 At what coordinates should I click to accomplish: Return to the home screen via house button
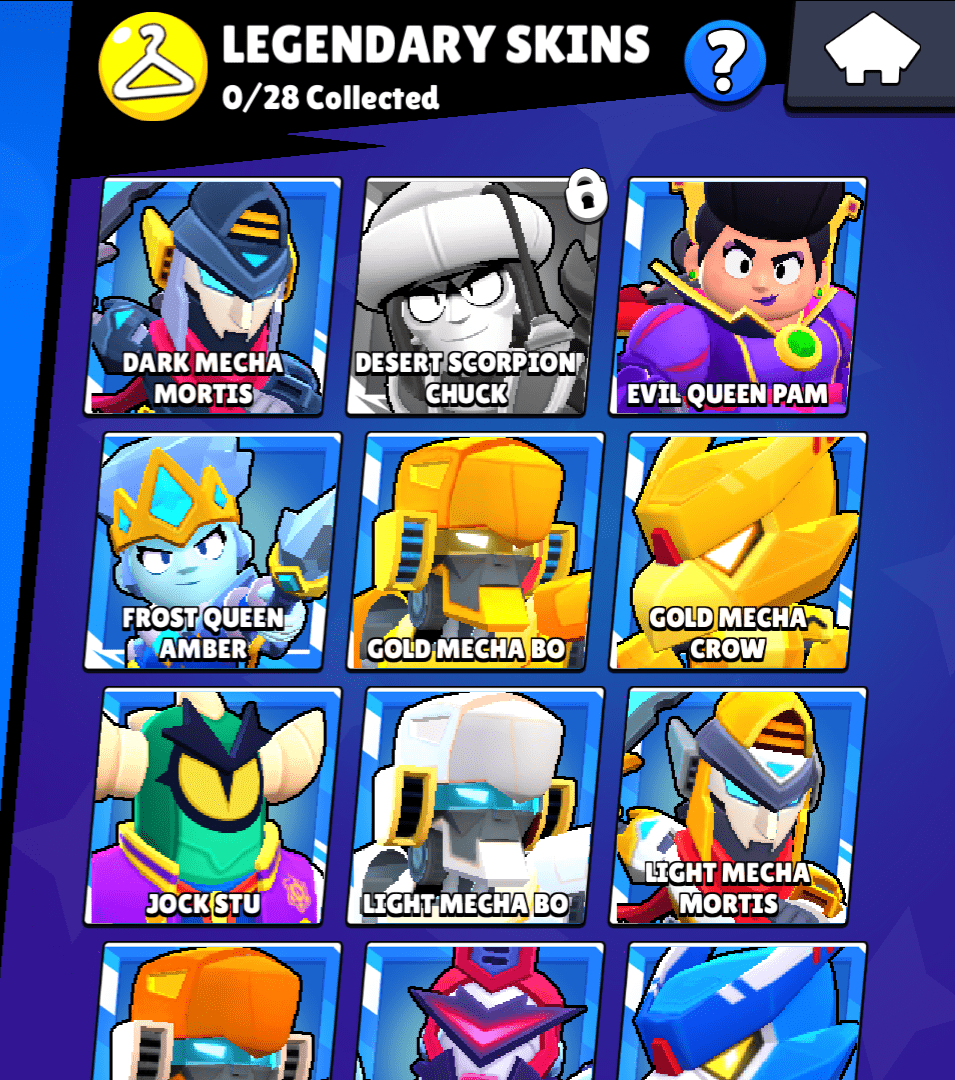point(872,52)
